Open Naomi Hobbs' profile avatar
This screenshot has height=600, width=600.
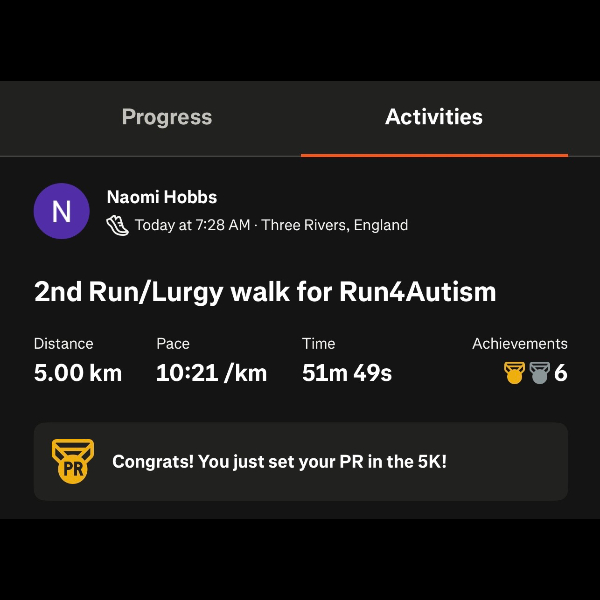[x=61, y=211]
